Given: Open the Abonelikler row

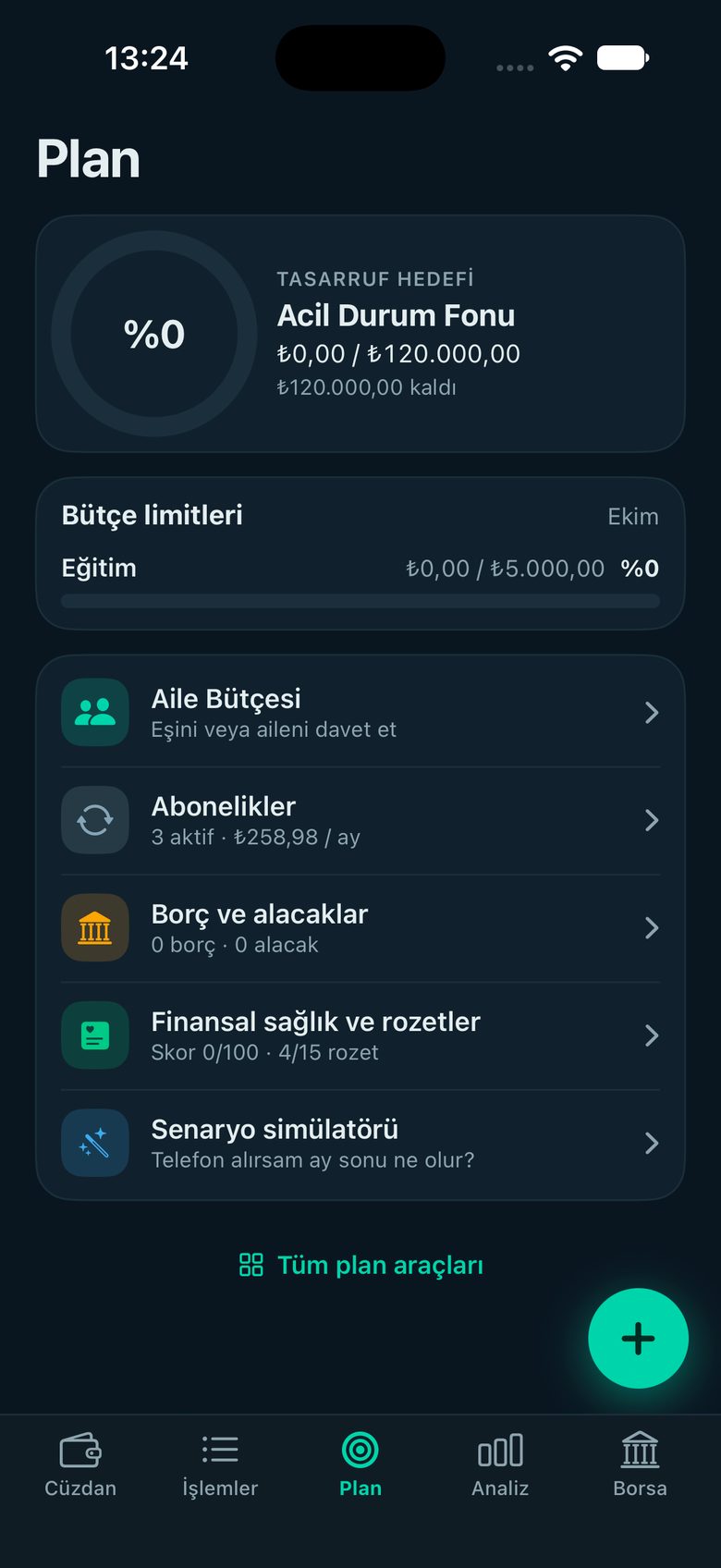Looking at the screenshot, I should (x=360, y=820).
